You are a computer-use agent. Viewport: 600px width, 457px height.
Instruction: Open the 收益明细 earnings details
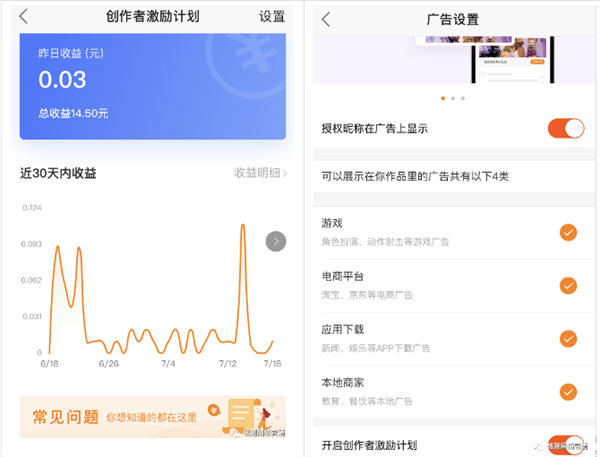pos(260,173)
